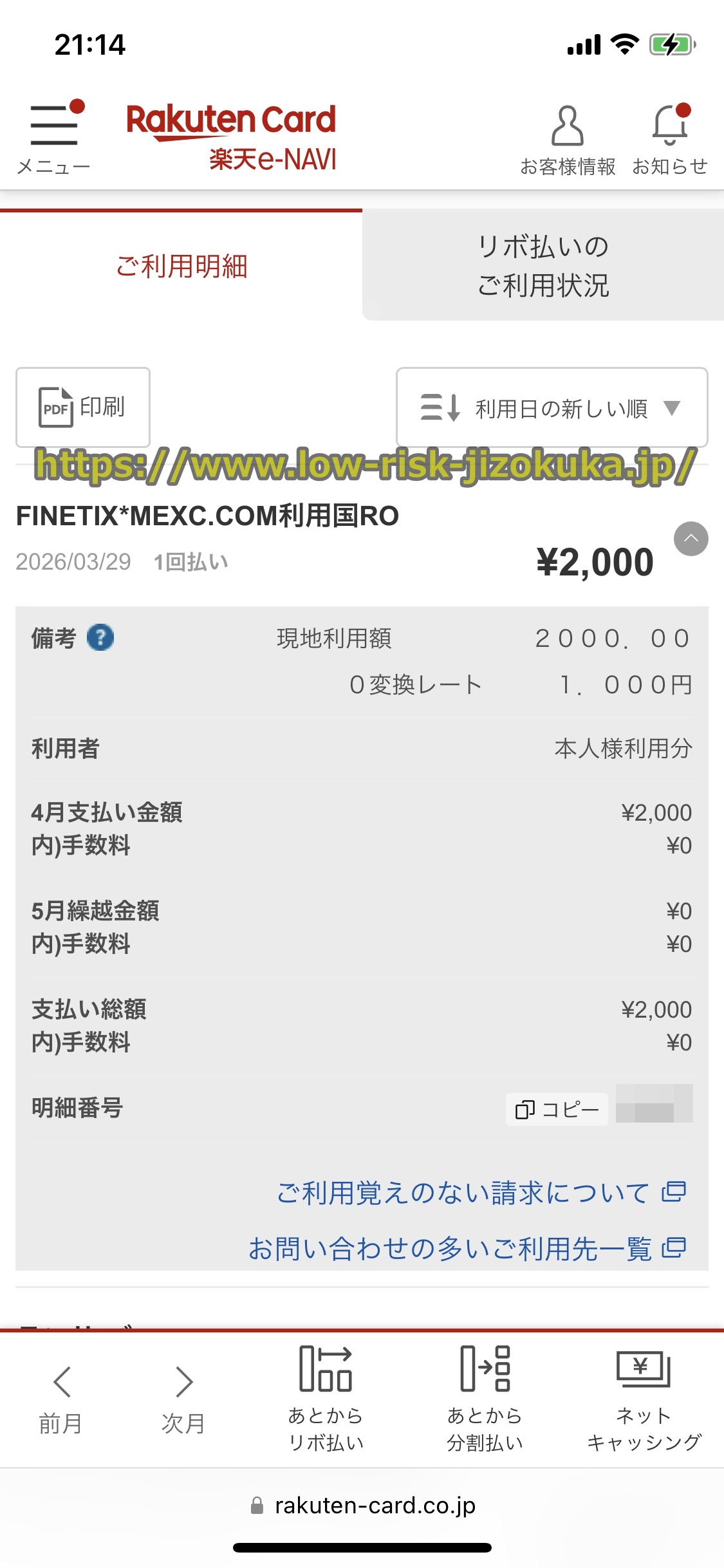Screen dimensions: 724x1568
Task: Copy the 明細番号 with コピー button
Action: [x=557, y=1109]
